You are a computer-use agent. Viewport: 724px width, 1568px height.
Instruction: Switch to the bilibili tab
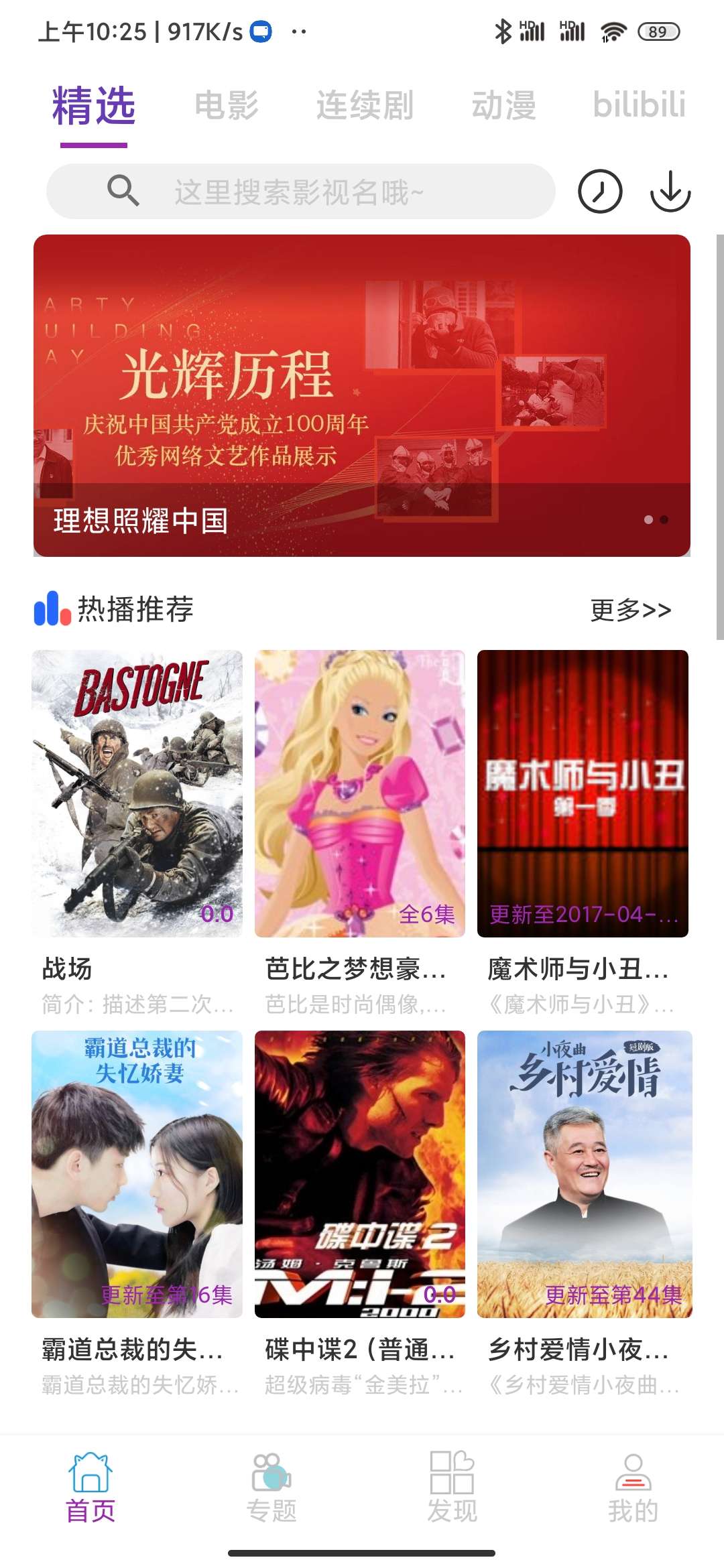[x=639, y=106]
